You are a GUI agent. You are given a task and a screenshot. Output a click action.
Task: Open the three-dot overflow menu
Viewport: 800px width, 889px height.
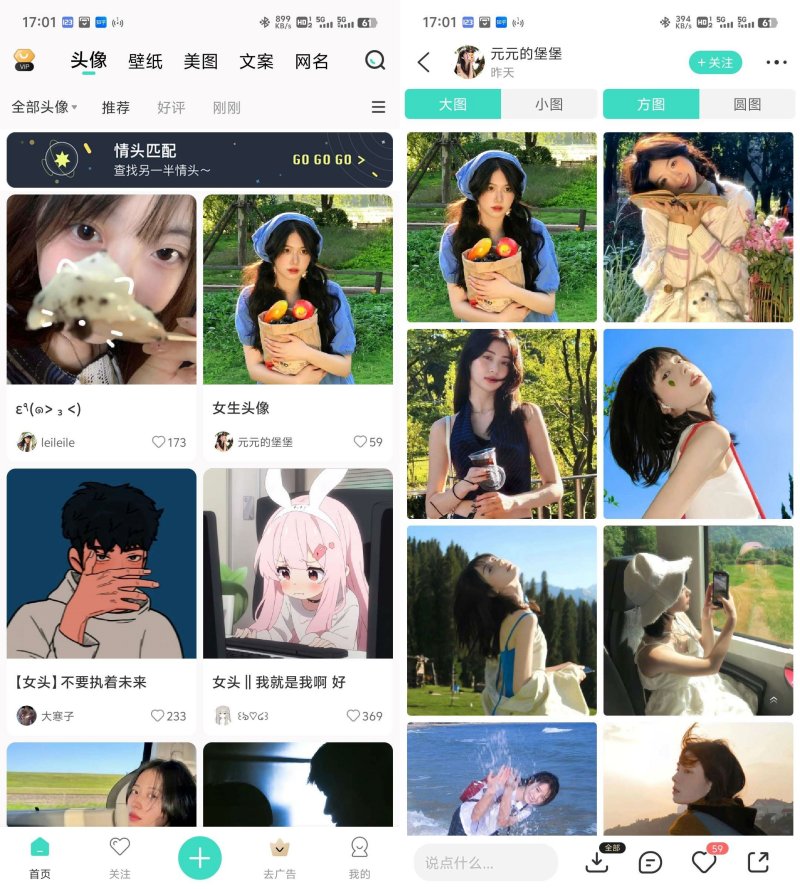click(776, 62)
